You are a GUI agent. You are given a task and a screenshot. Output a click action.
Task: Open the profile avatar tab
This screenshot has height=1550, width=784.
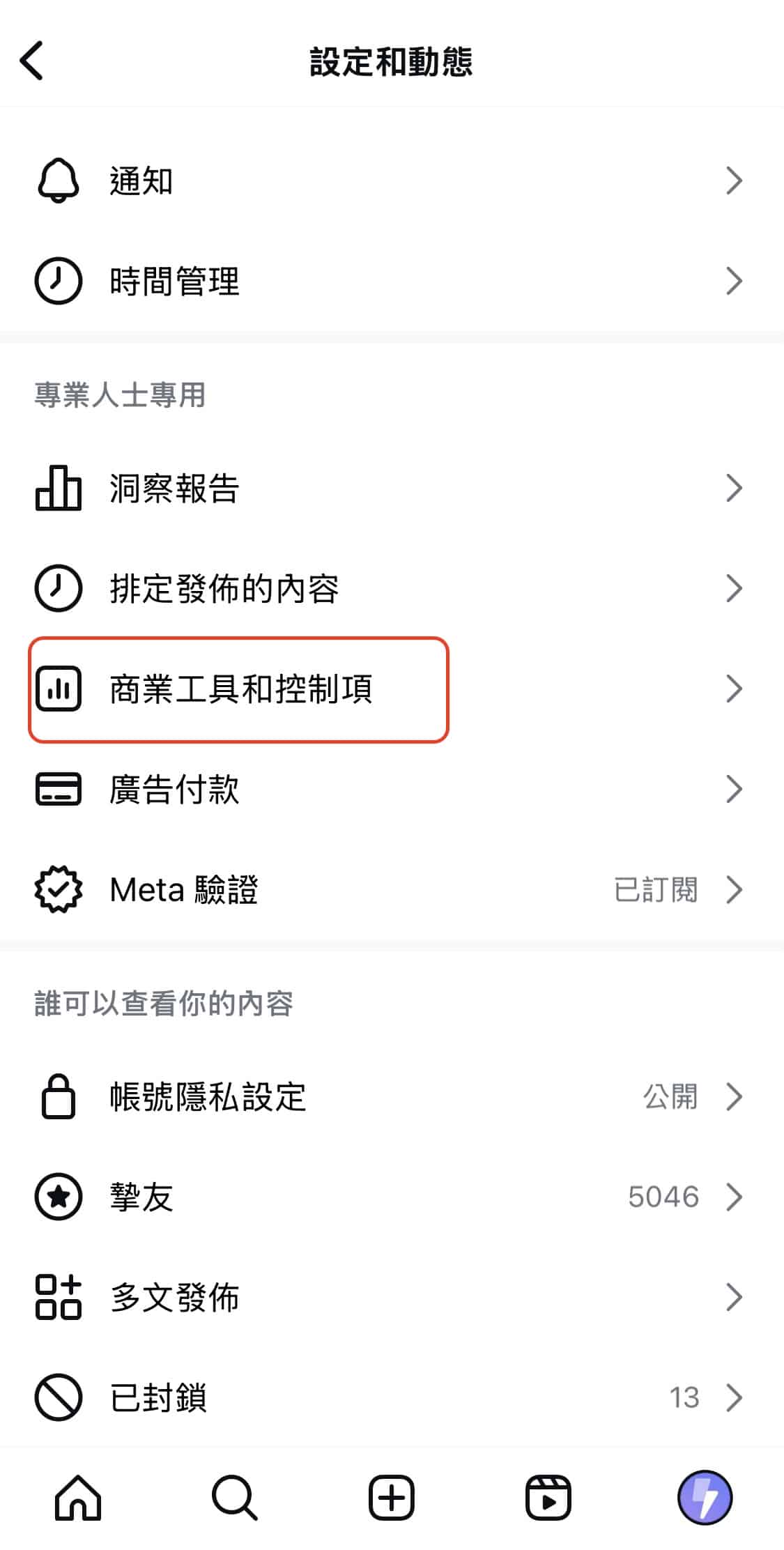click(705, 1497)
